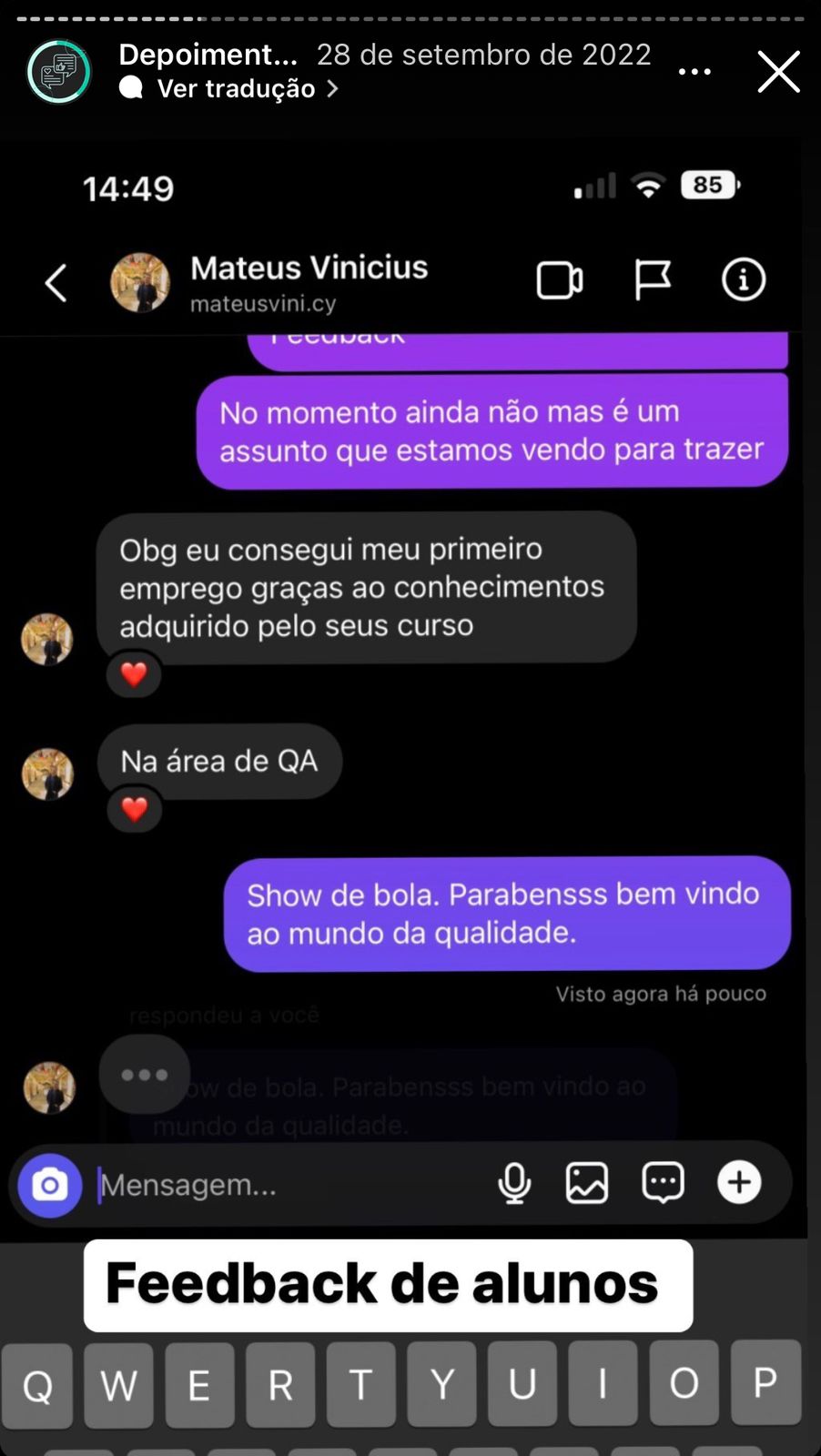Open the Depoiment... highlight profile avatar

pos(59,71)
